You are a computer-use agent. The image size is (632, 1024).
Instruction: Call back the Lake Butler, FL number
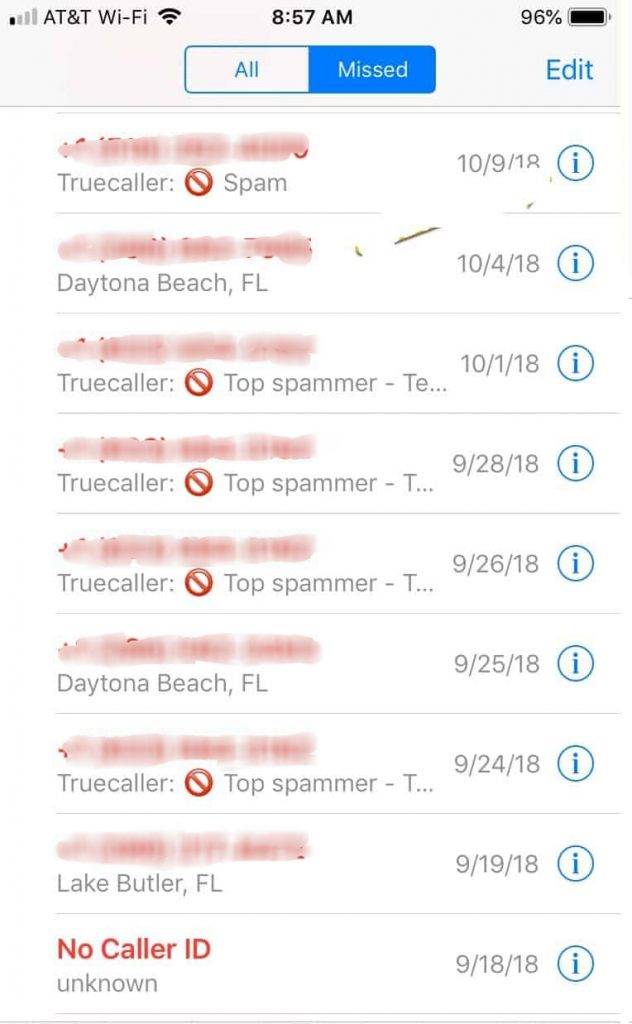pos(200,865)
